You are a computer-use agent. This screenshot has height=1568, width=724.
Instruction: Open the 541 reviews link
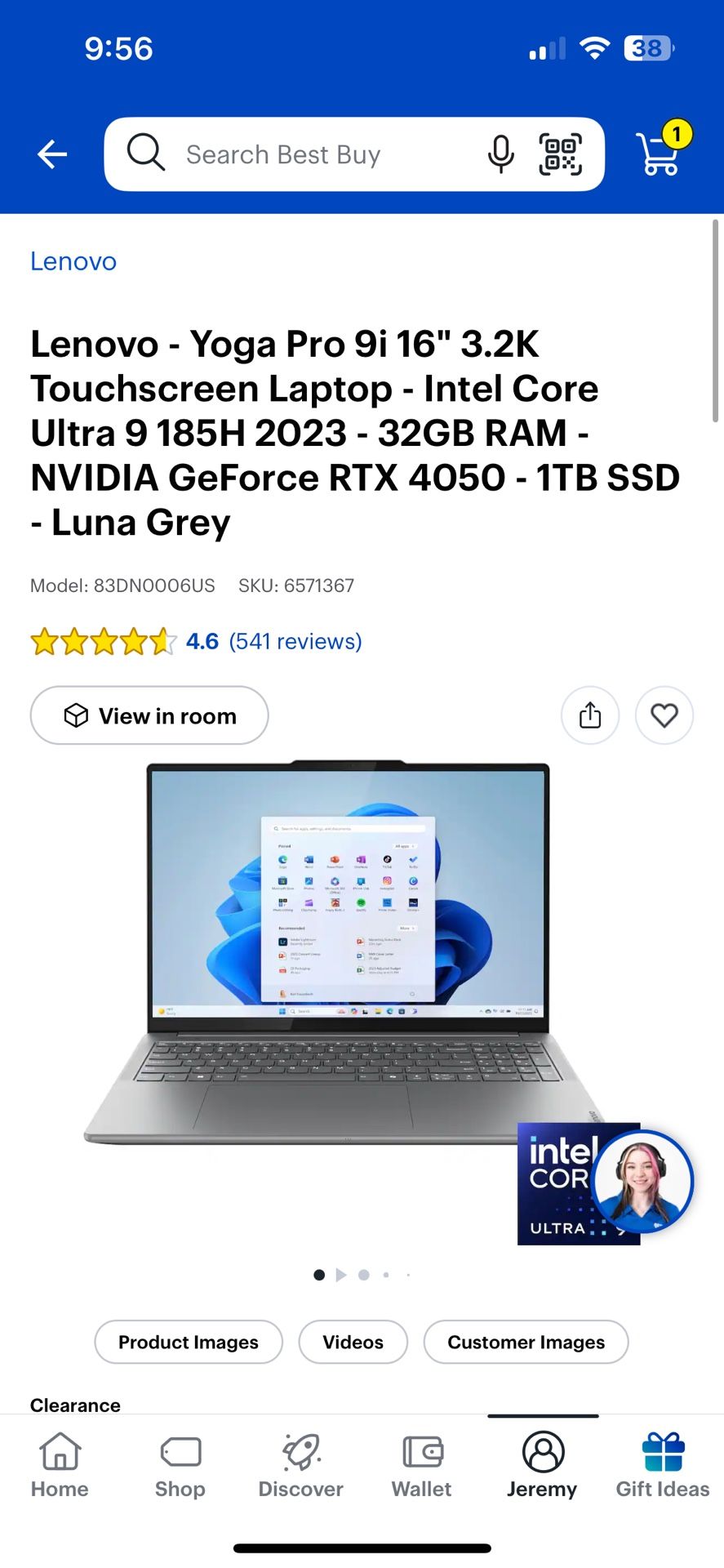tap(295, 641)
